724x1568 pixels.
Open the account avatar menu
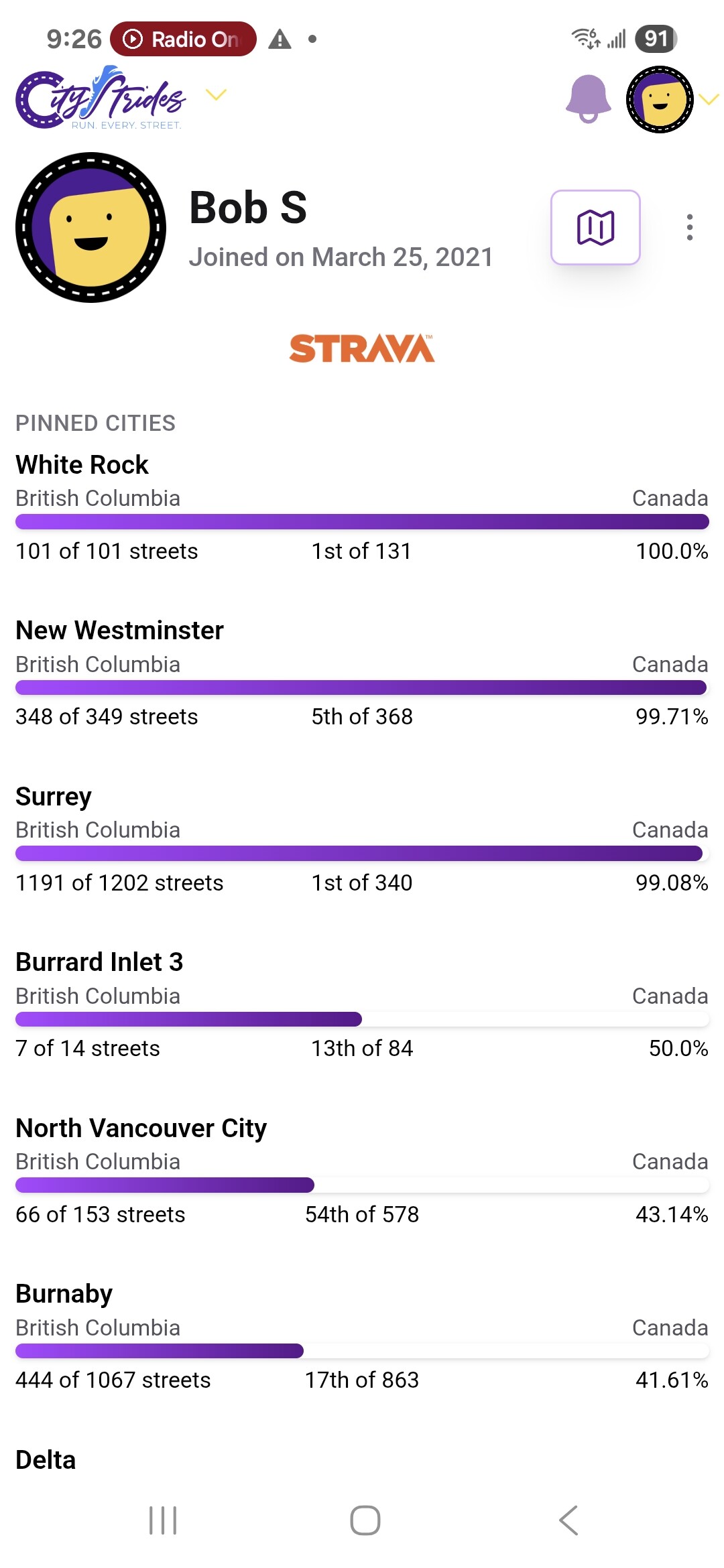pos(660,100)
